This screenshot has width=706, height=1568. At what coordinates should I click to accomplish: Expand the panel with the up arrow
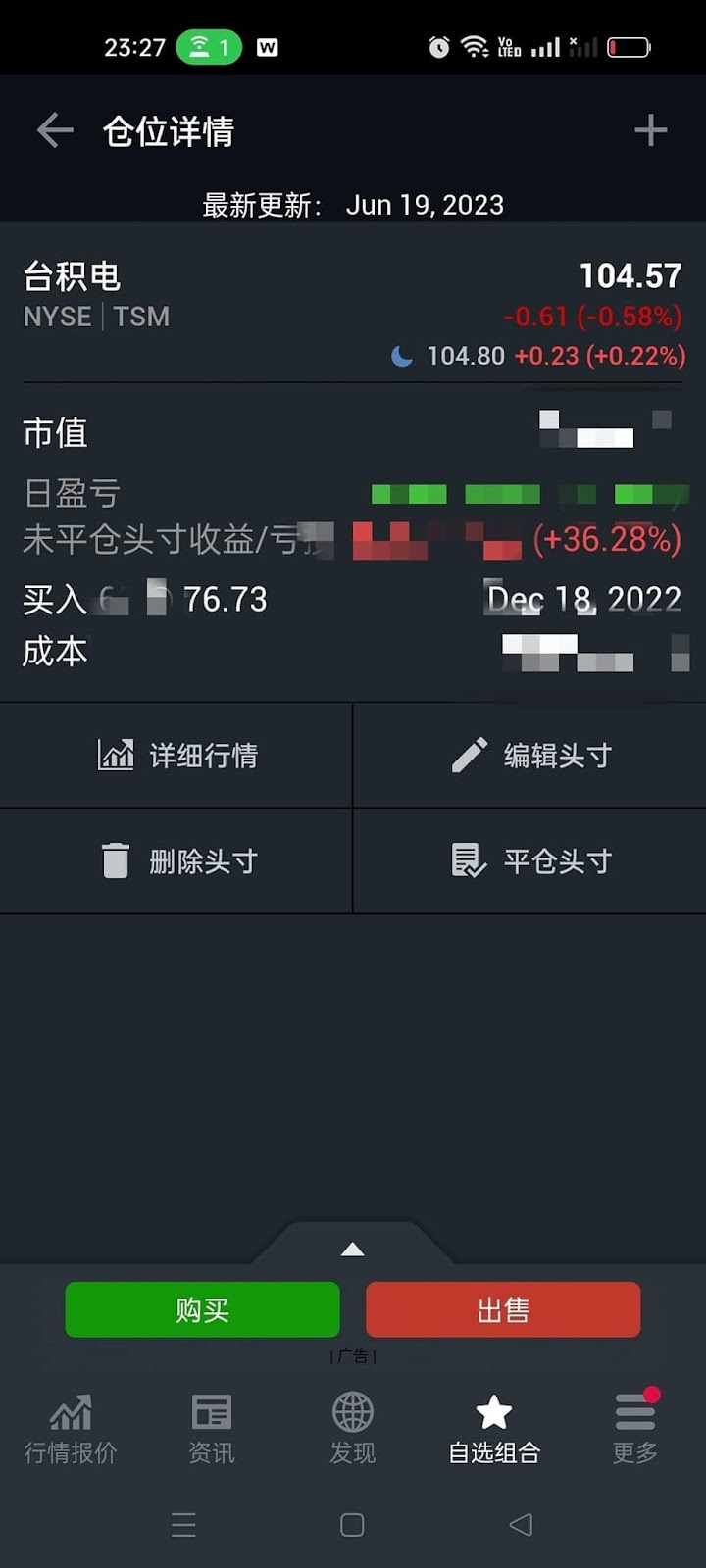pyautogui.click(x=352, y=1249)
